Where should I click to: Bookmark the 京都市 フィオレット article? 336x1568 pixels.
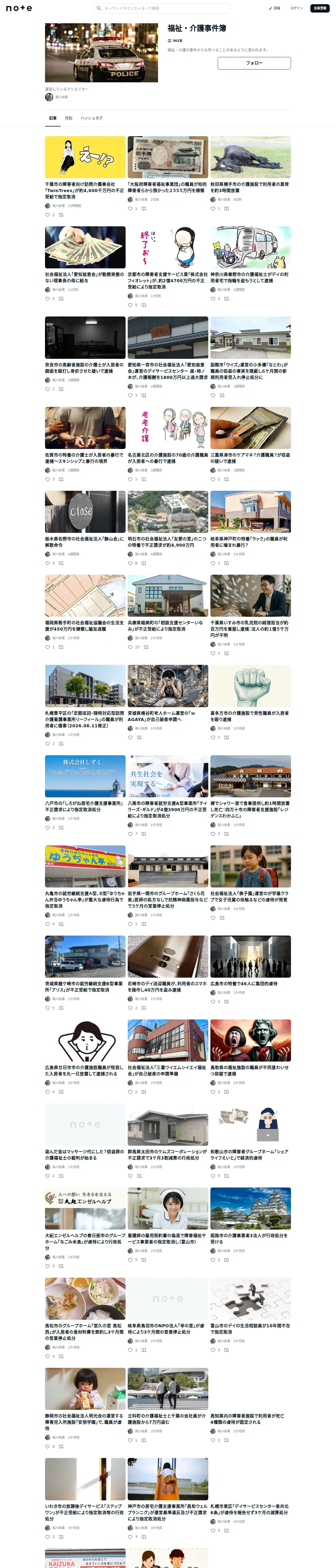[144, 305]
